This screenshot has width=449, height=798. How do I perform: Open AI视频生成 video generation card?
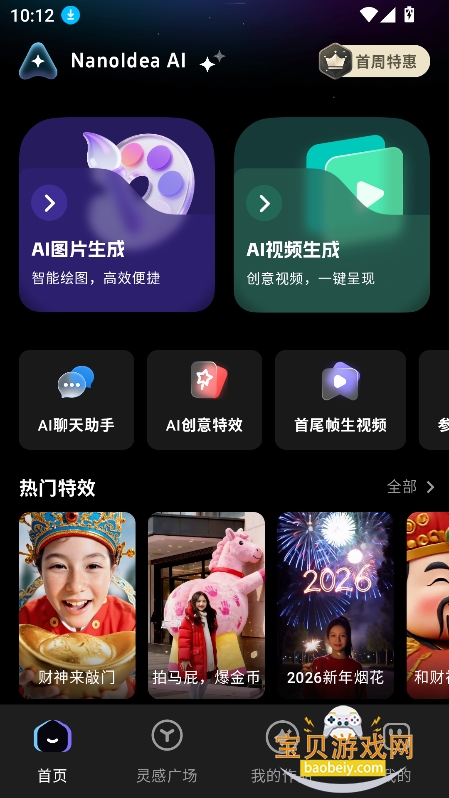click(x=332, y=215)
